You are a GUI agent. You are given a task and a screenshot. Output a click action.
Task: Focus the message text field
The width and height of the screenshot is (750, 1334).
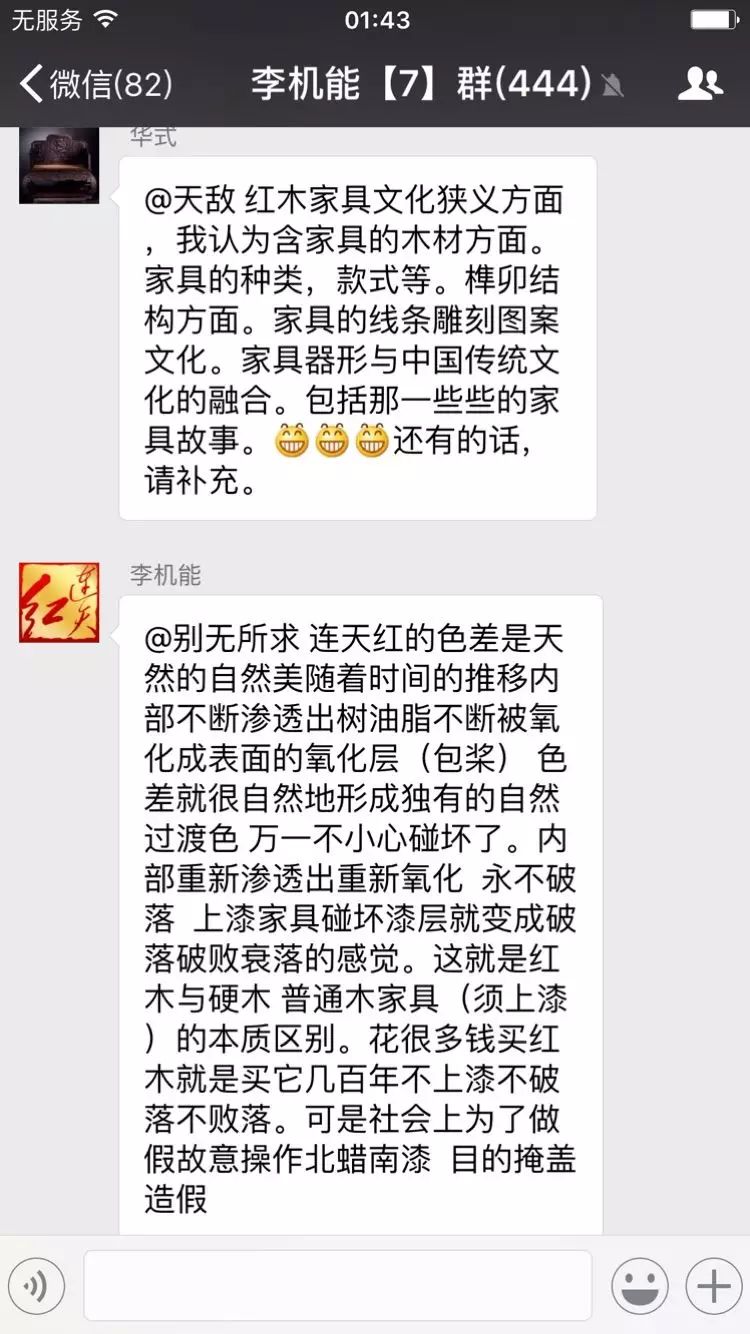click(337, 1286)
